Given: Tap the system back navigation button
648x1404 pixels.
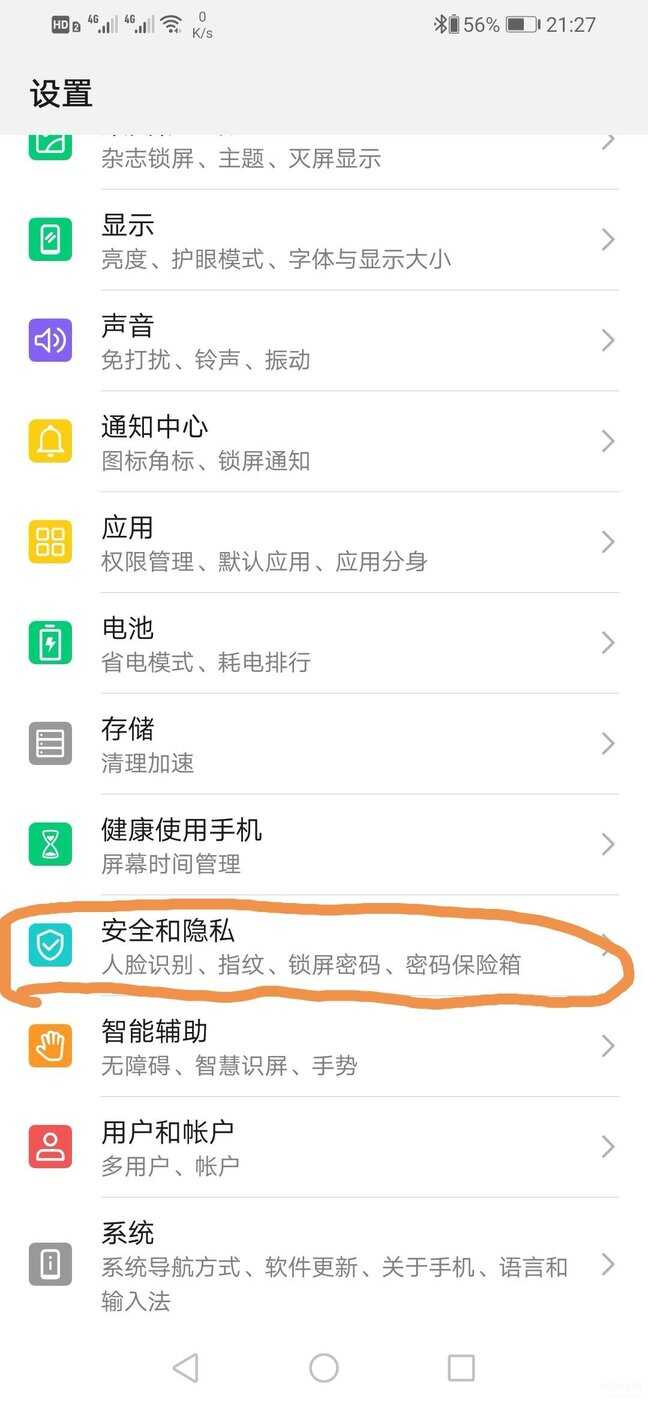Looking at the screenshot, I should pos(186,1368).
